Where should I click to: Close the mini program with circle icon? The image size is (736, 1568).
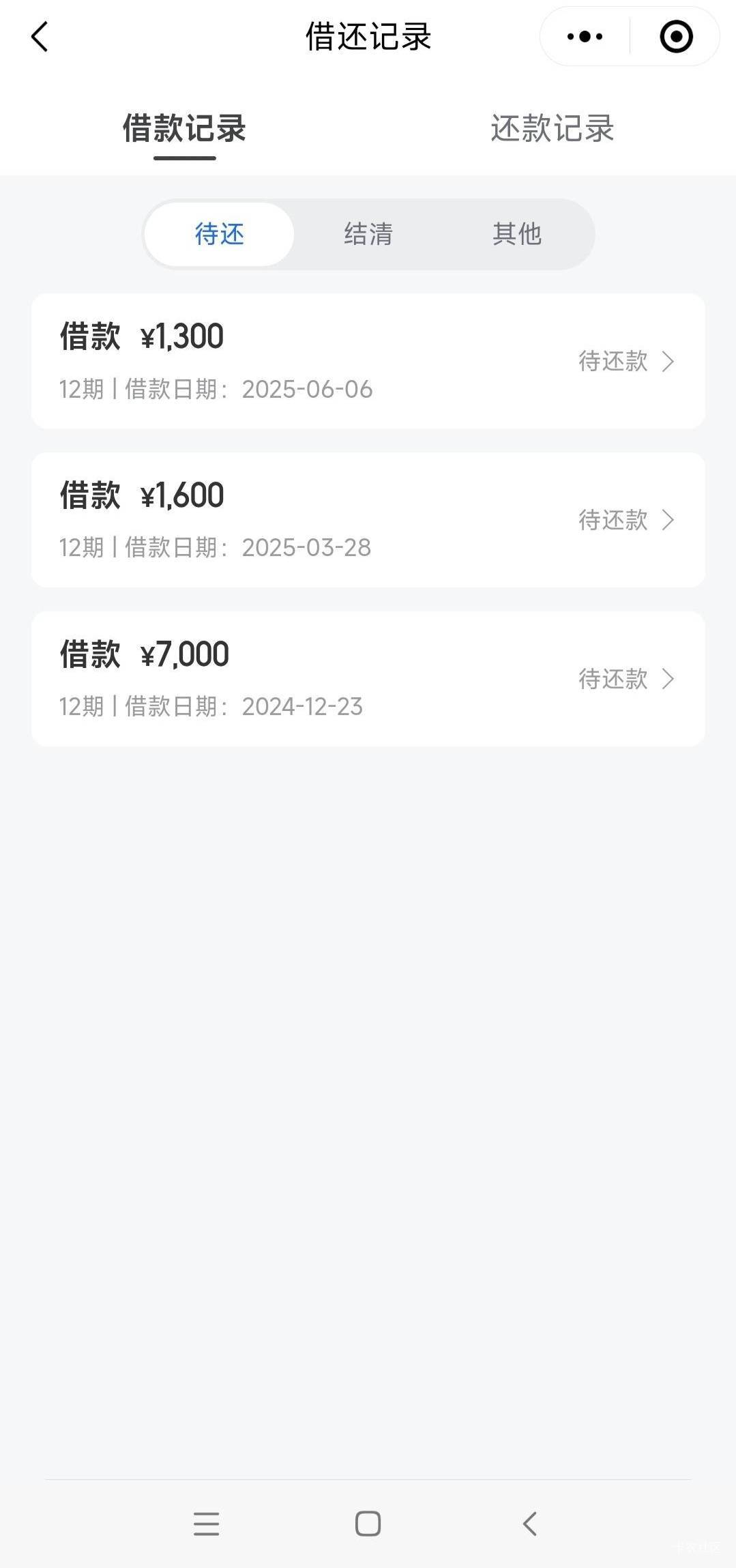[676, 37]
